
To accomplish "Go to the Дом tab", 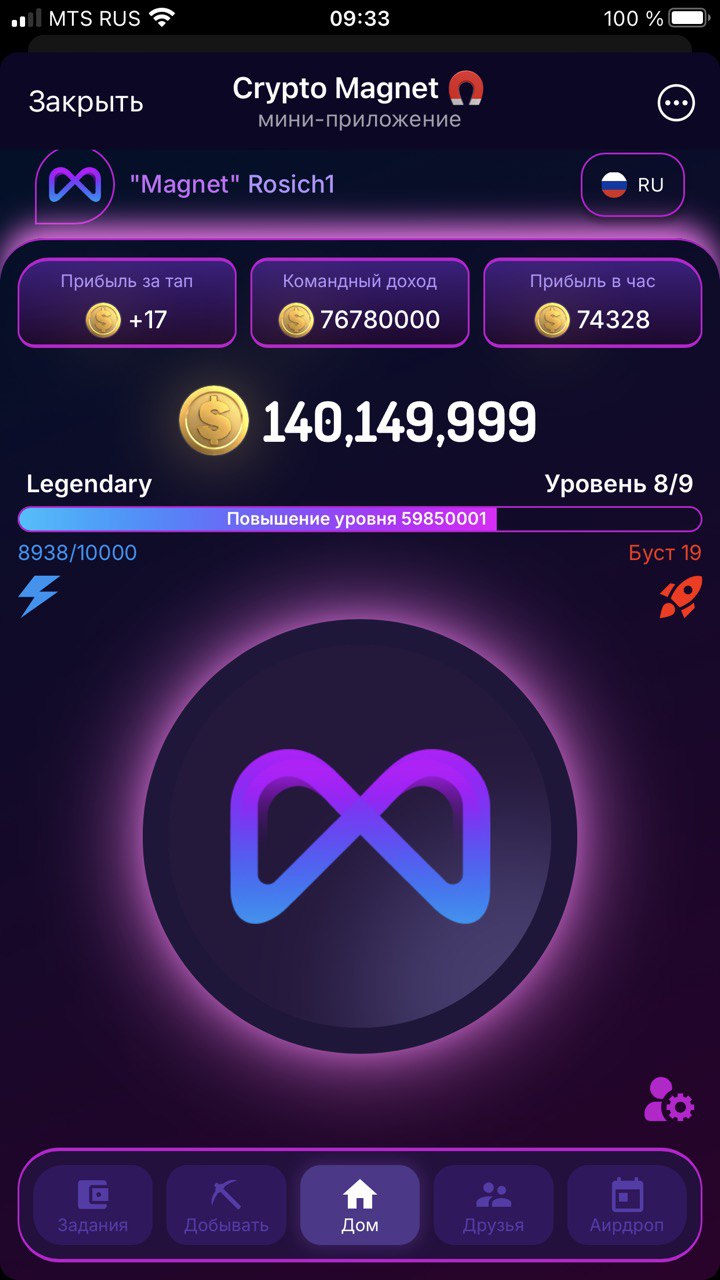I will point(360,1204).
